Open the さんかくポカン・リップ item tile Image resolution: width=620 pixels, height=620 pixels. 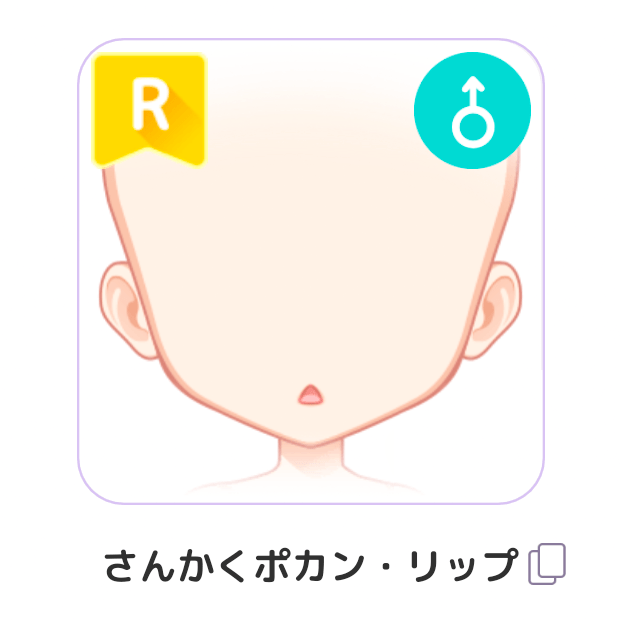(x=311, y=272)
